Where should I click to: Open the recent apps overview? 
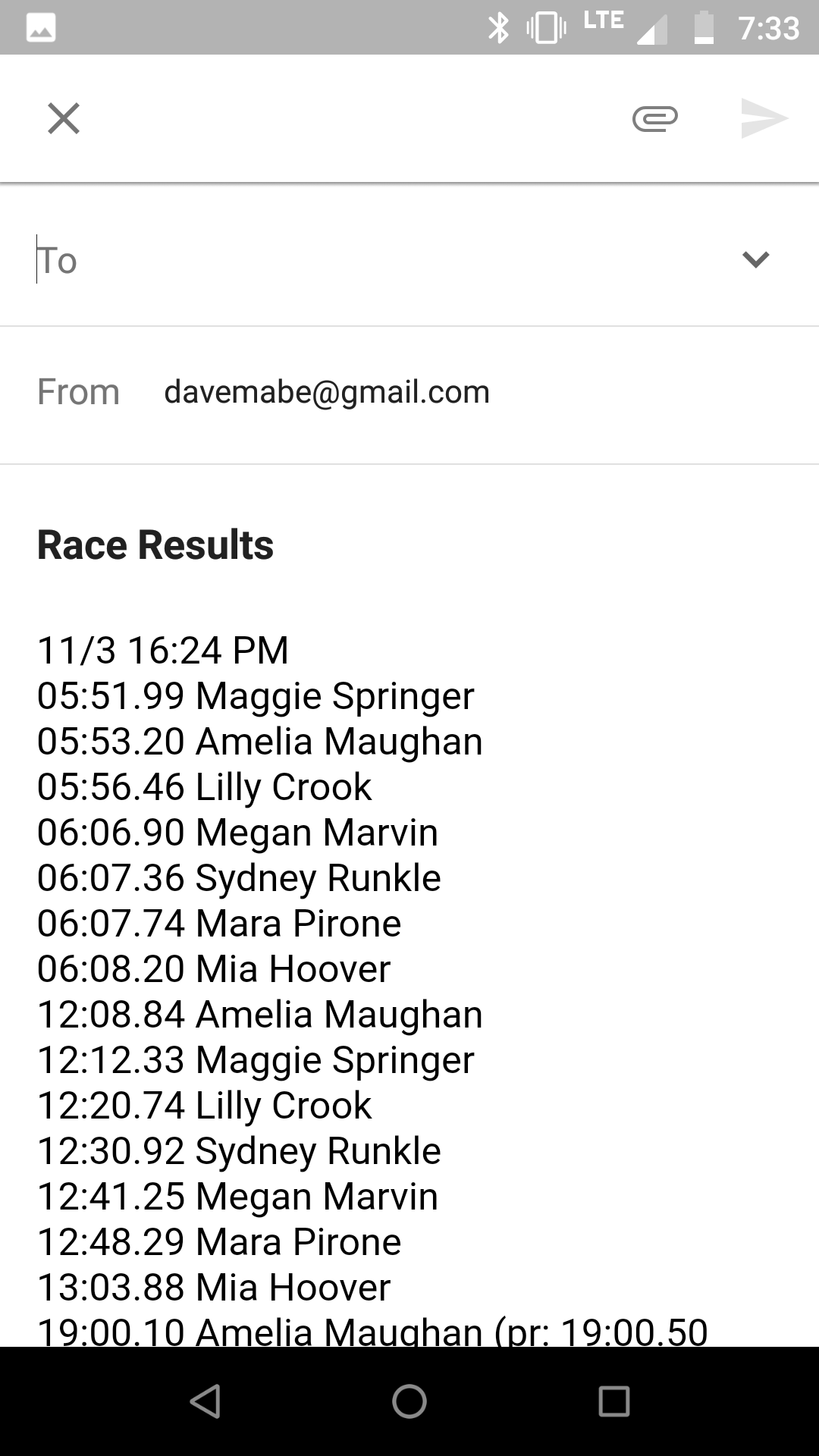click(614, 1401)
